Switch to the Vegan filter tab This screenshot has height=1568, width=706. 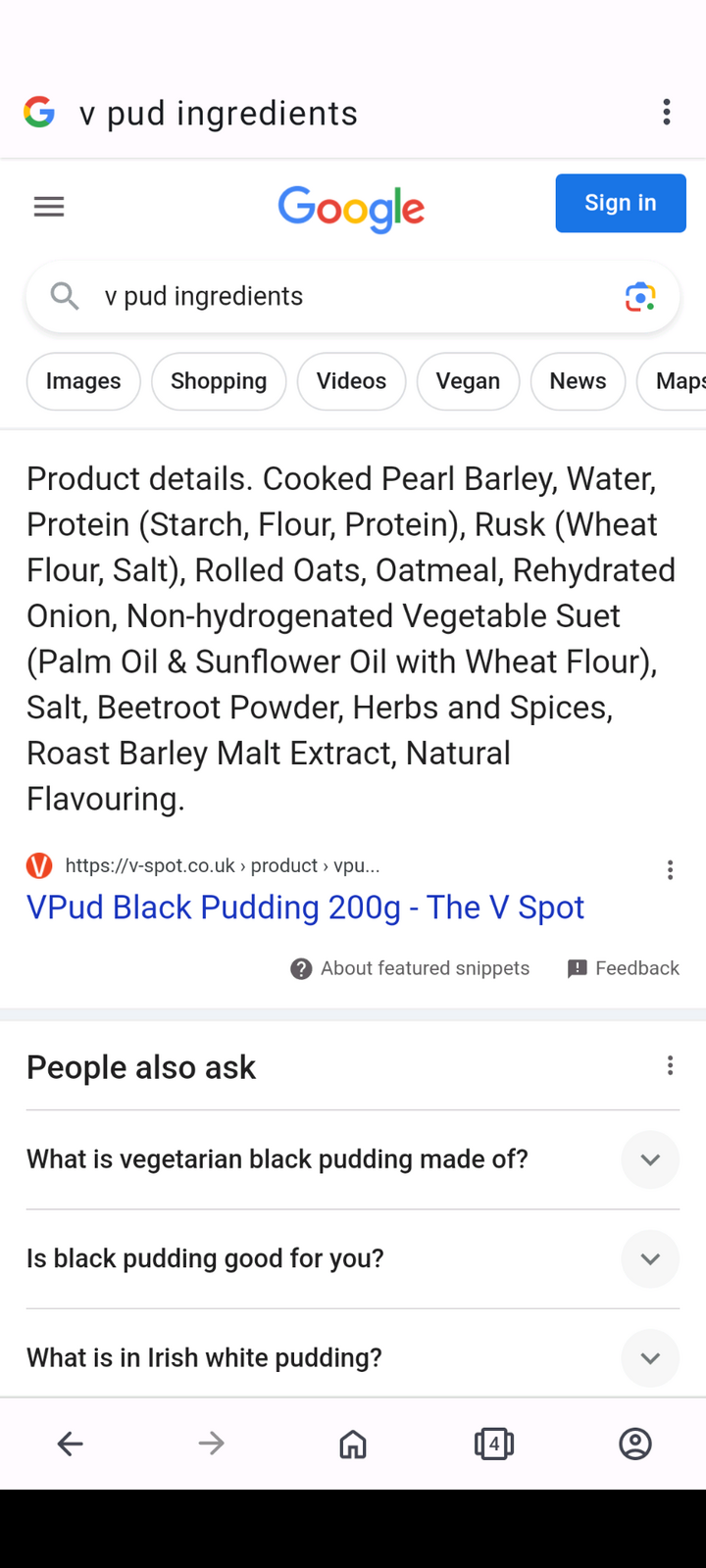pos(468,381)
